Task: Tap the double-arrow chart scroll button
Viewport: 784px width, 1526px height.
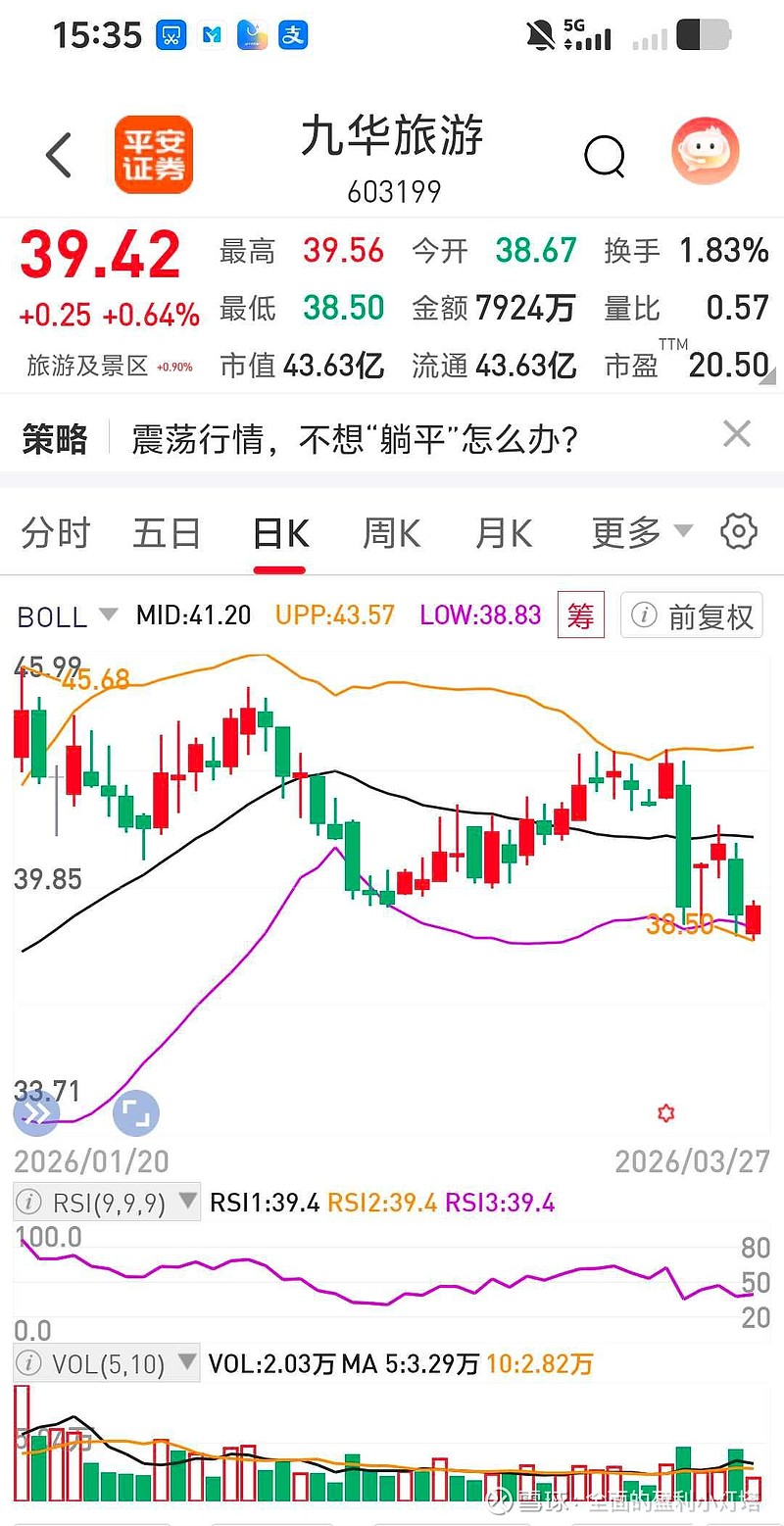Action: [x=36, y=1113]
